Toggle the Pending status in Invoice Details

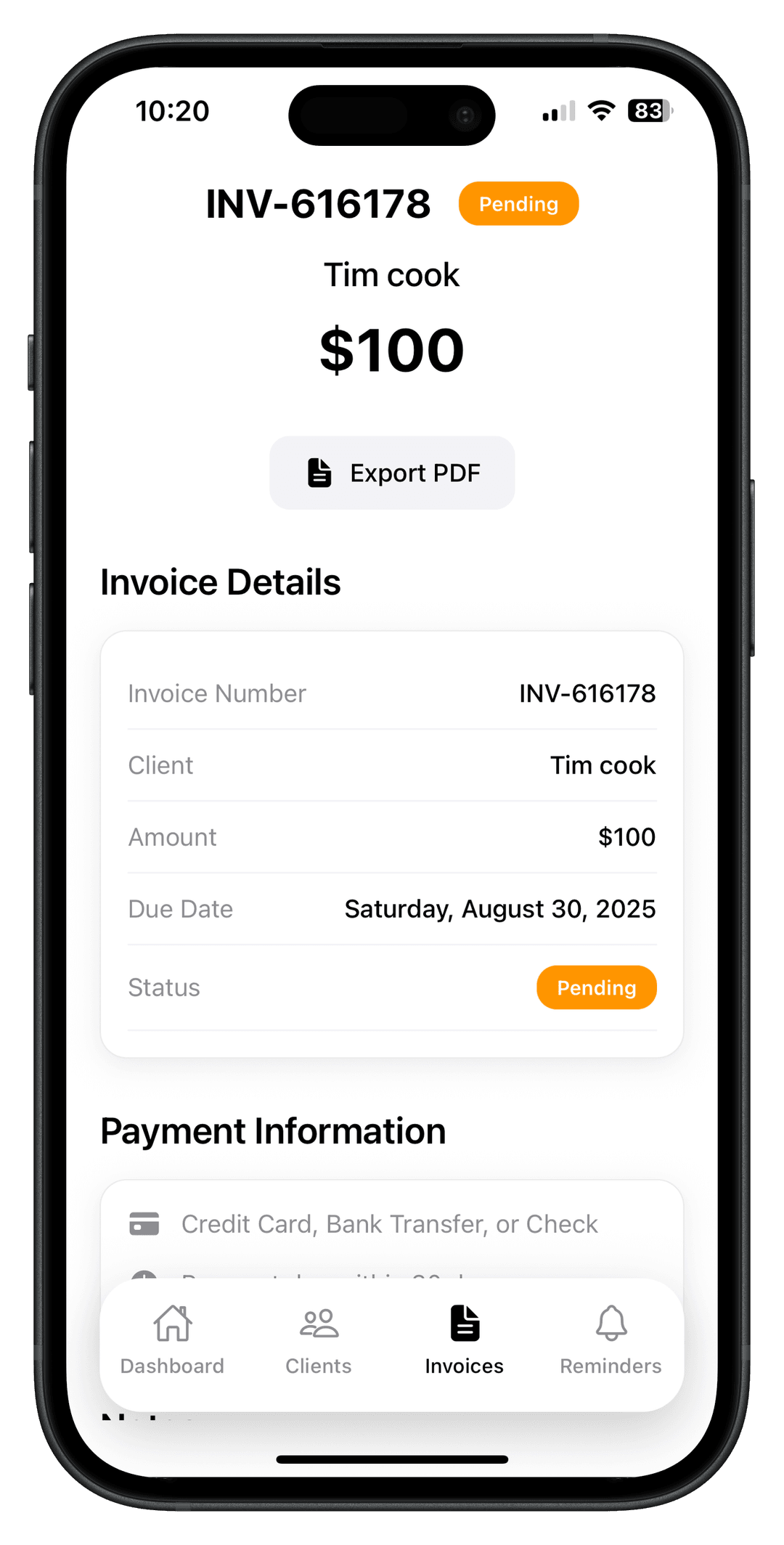(x=596, y=987)
